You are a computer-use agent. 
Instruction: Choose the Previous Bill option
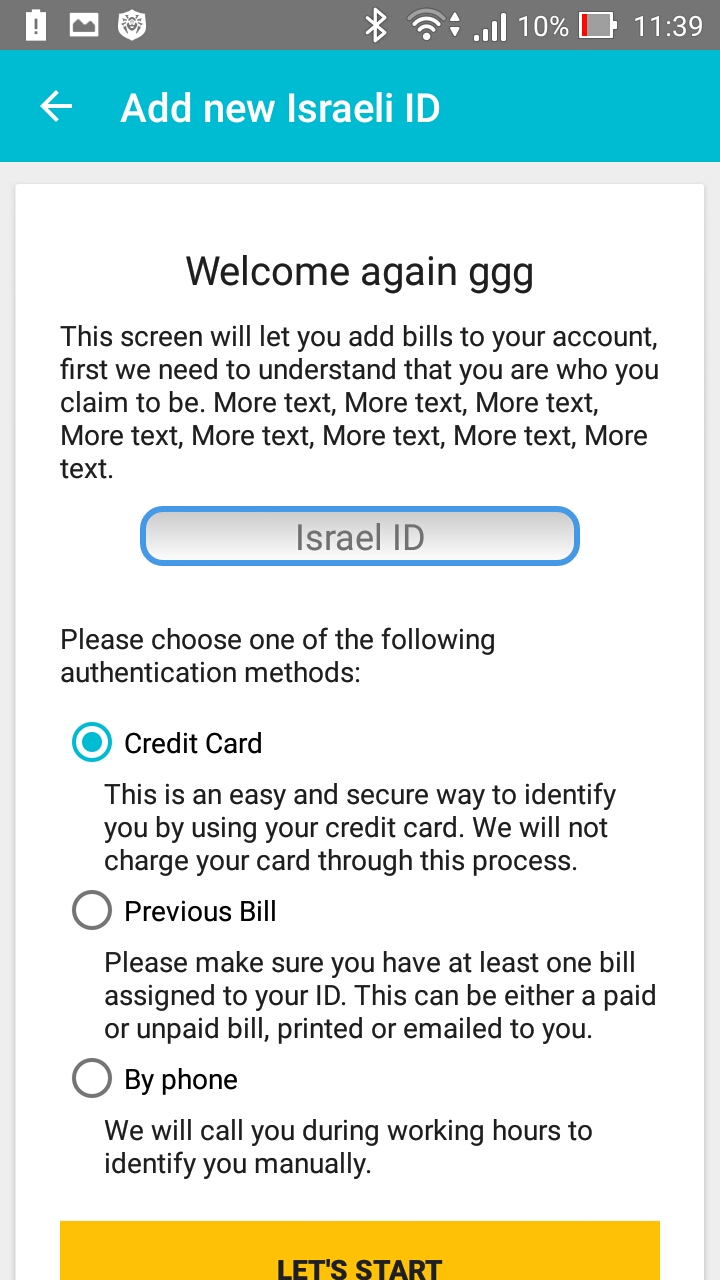pyautogui.click(x=174, y=911)
